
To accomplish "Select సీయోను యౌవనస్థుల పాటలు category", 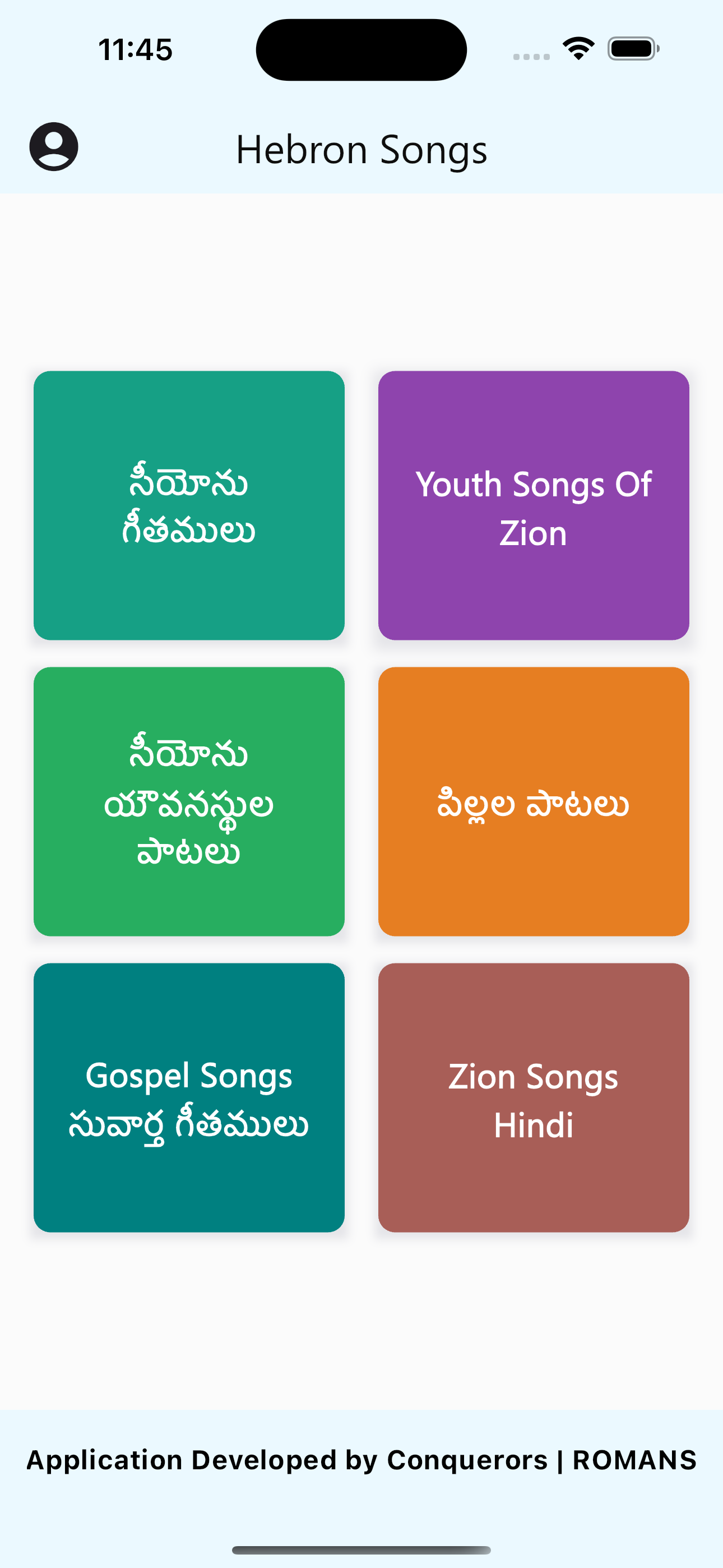I will tap(189, 800).
